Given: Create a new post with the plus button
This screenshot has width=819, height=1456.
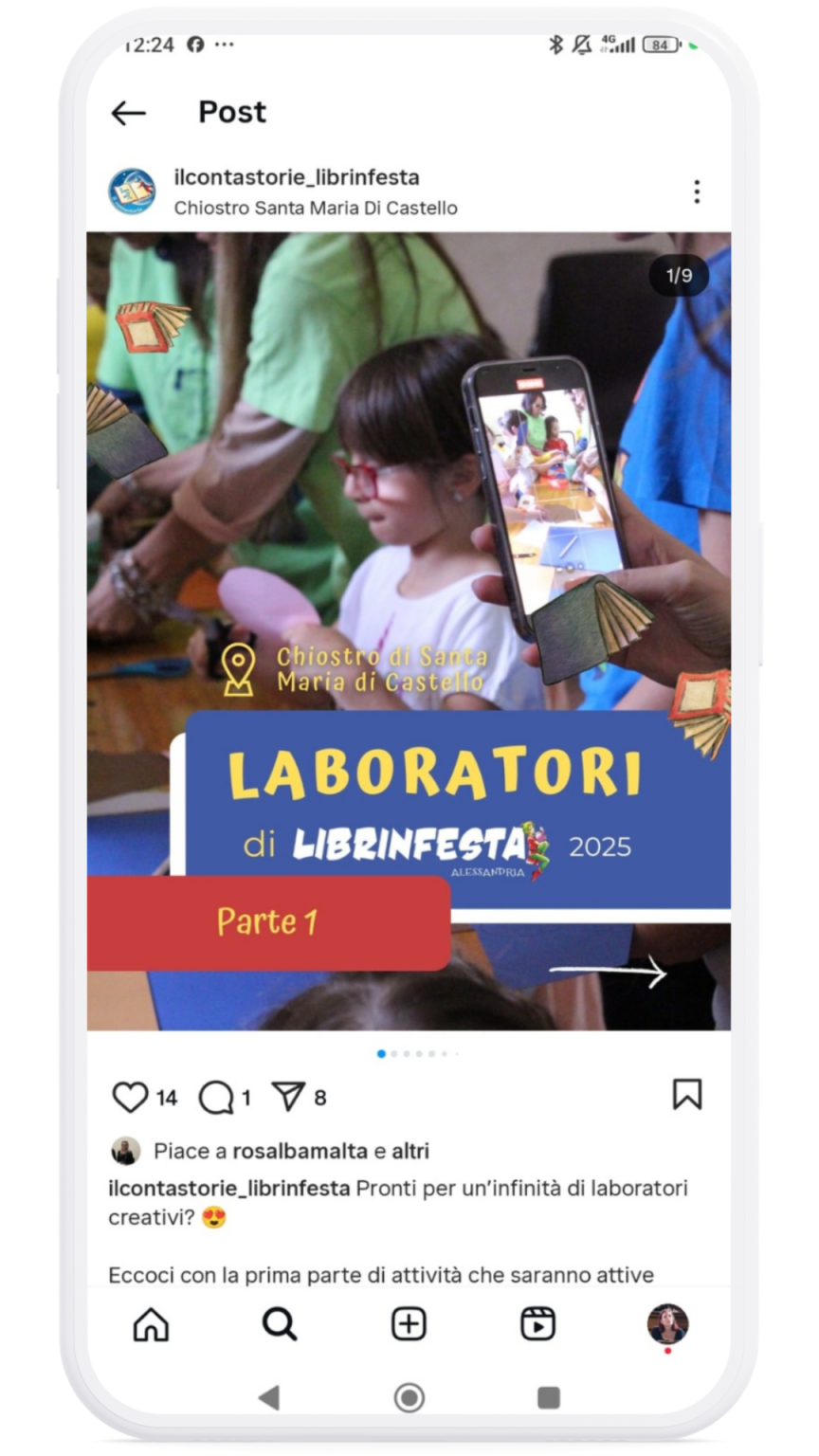Looking at the screenshot, I should click(x=409, y=1324).
